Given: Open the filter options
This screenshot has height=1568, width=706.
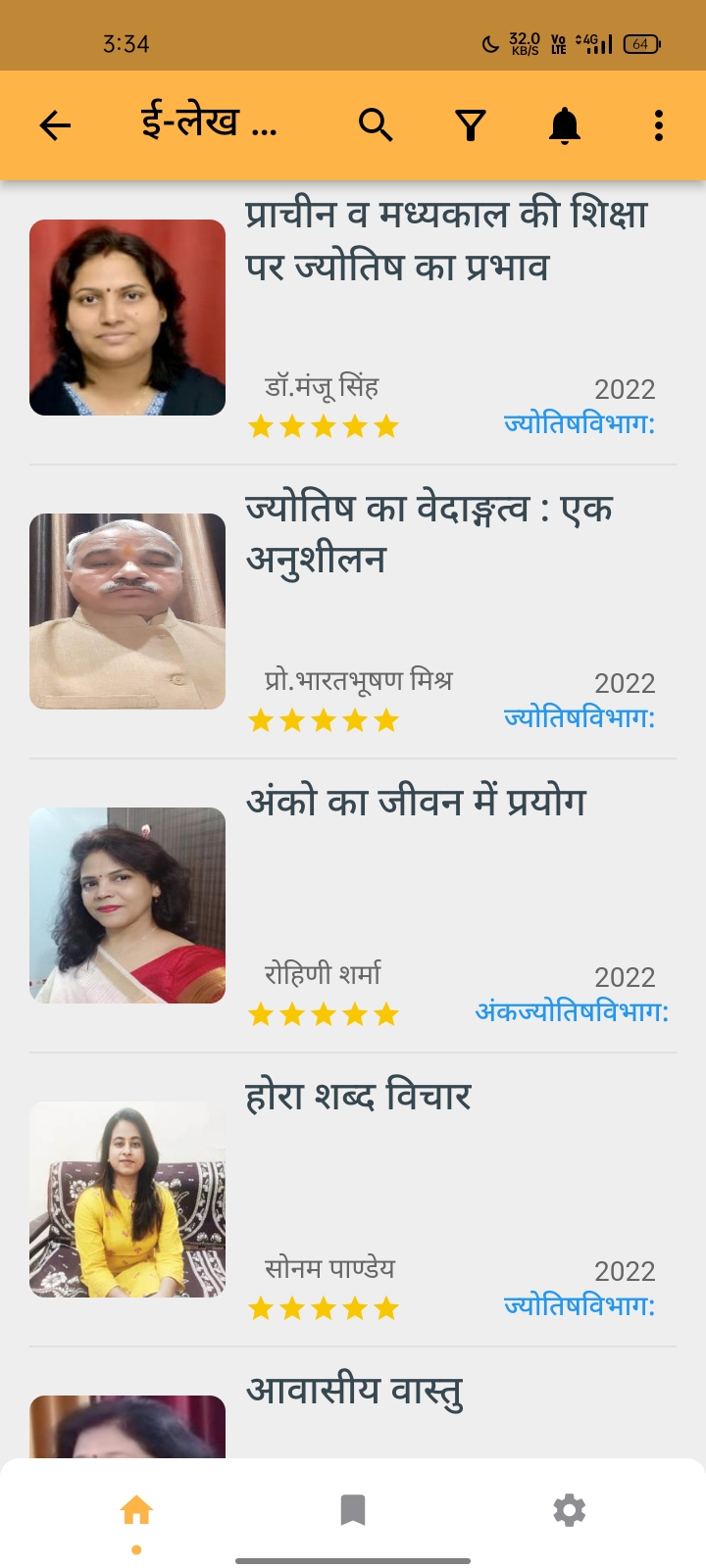Looking at the screenshot, I should [x=471, y=125].
